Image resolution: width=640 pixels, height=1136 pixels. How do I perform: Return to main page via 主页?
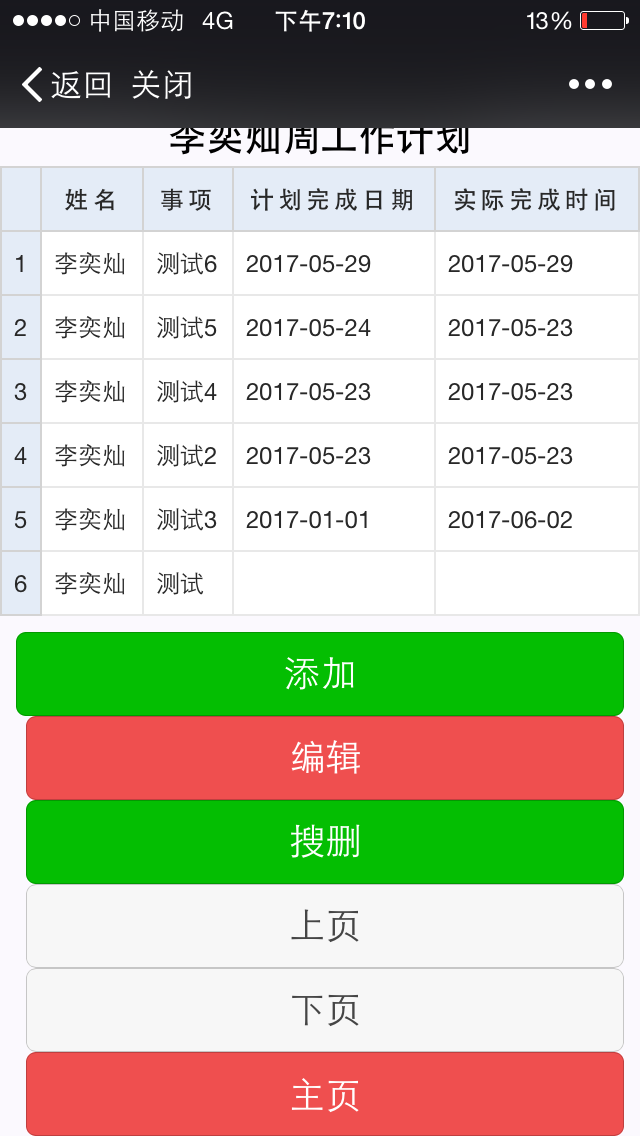pyautogui.click(x=325, y=1094)
